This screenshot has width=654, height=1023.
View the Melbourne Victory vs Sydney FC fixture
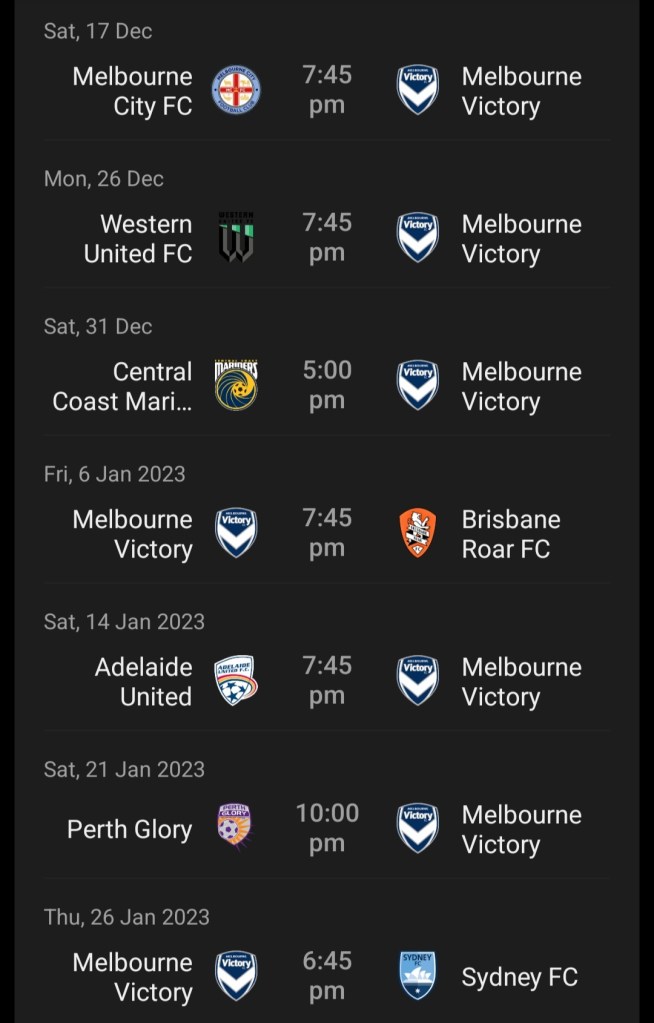327,976
